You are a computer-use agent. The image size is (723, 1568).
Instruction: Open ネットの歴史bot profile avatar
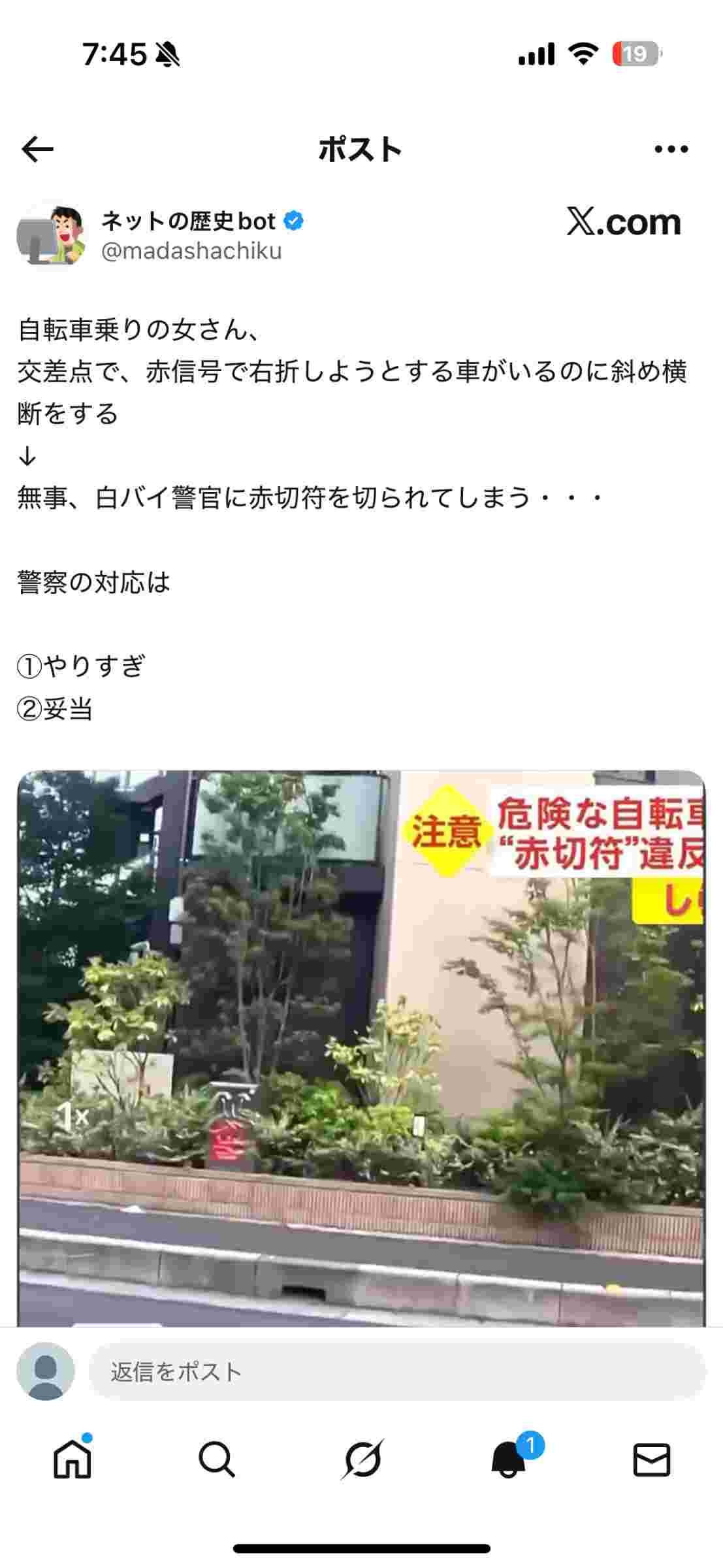pos(52,235)
